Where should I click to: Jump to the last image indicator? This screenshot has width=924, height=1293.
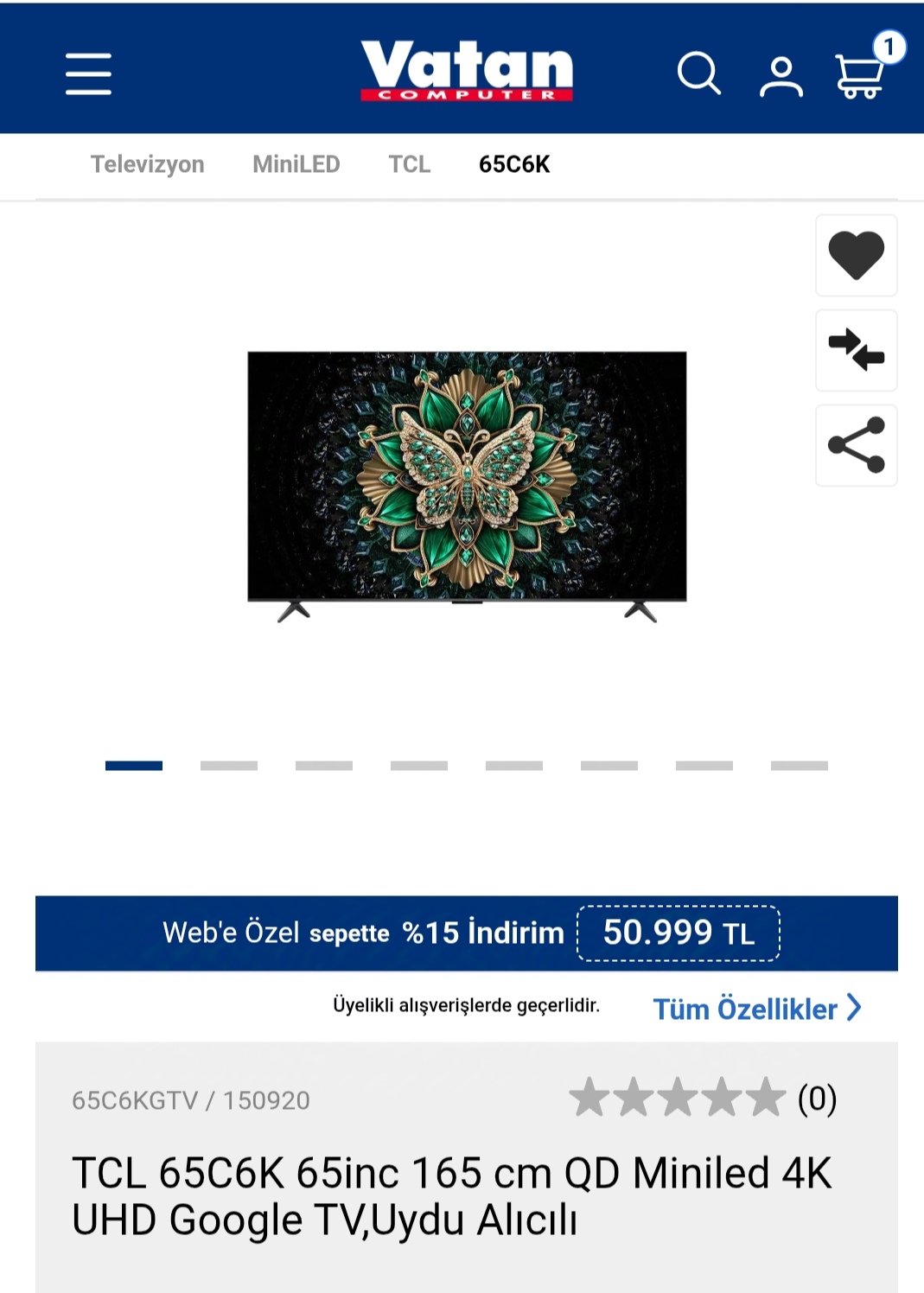(799, 766)
